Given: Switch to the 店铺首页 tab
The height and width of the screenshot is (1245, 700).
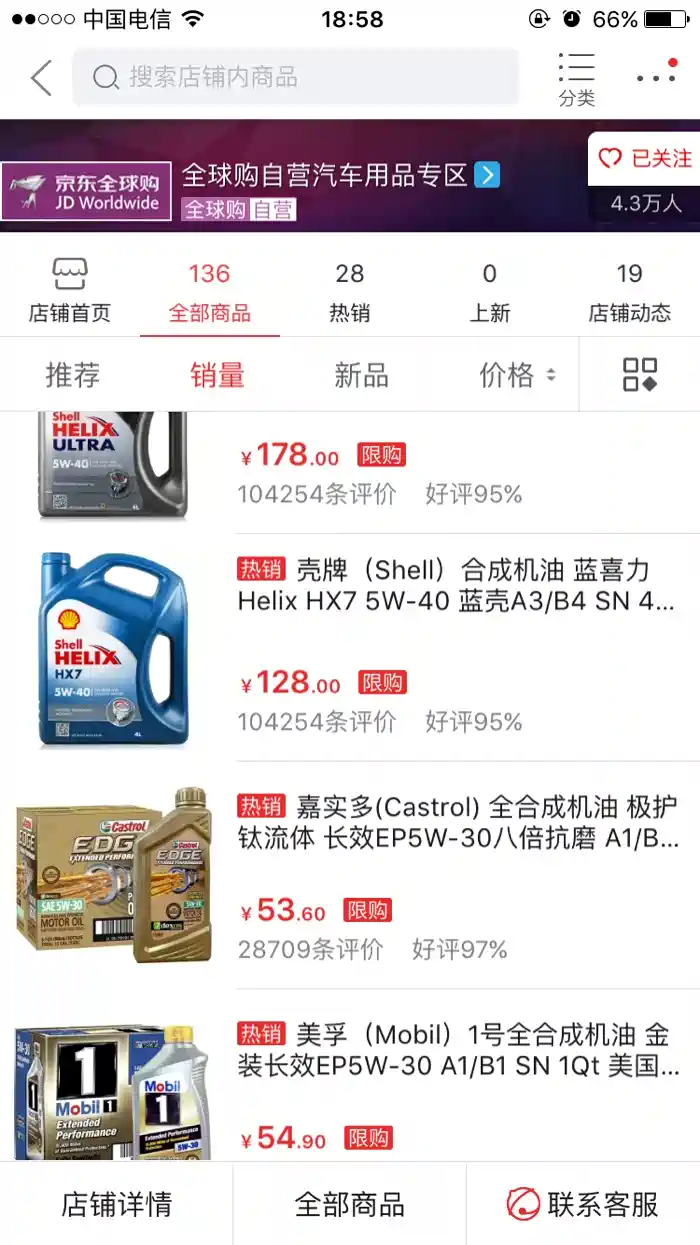Looking at the screenshot, I should [70, 291].
